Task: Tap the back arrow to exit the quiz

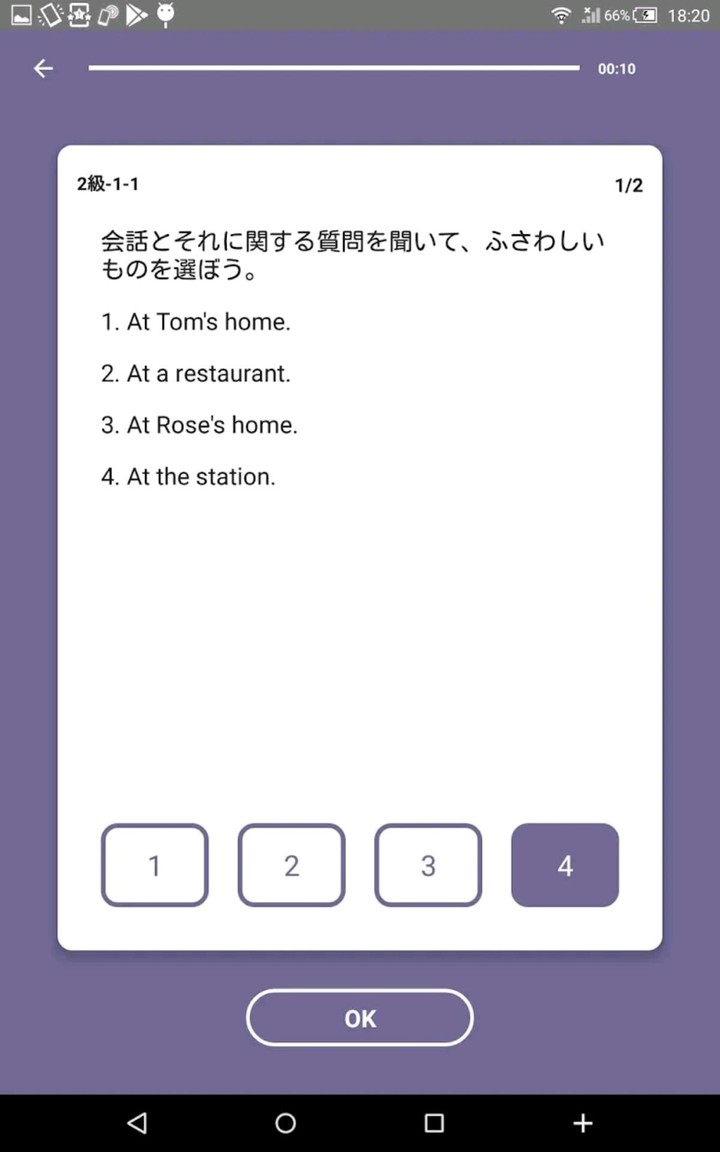Action: click(42, 68)
